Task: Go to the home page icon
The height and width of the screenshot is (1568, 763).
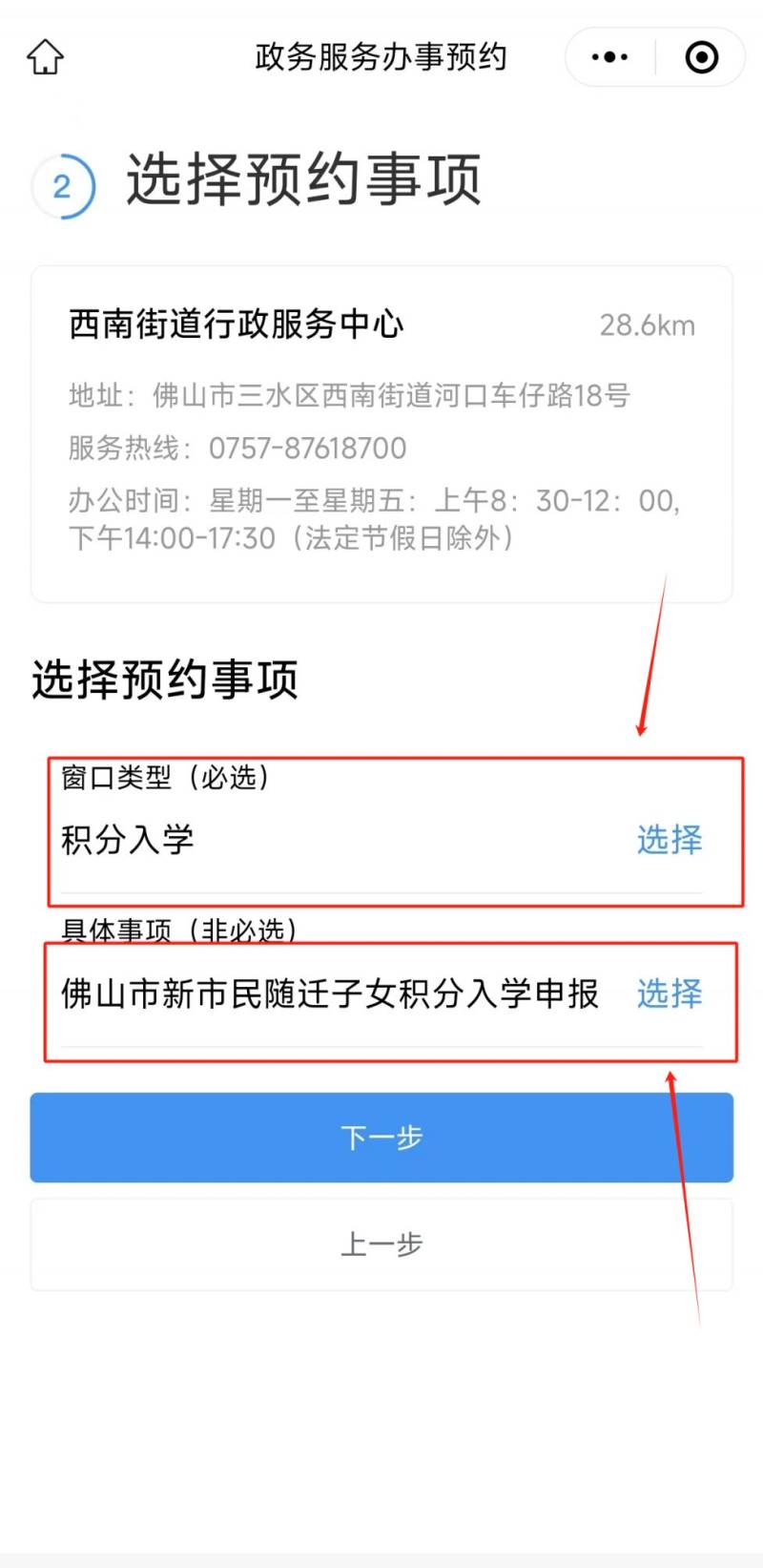Action: (x=45, y=57)
